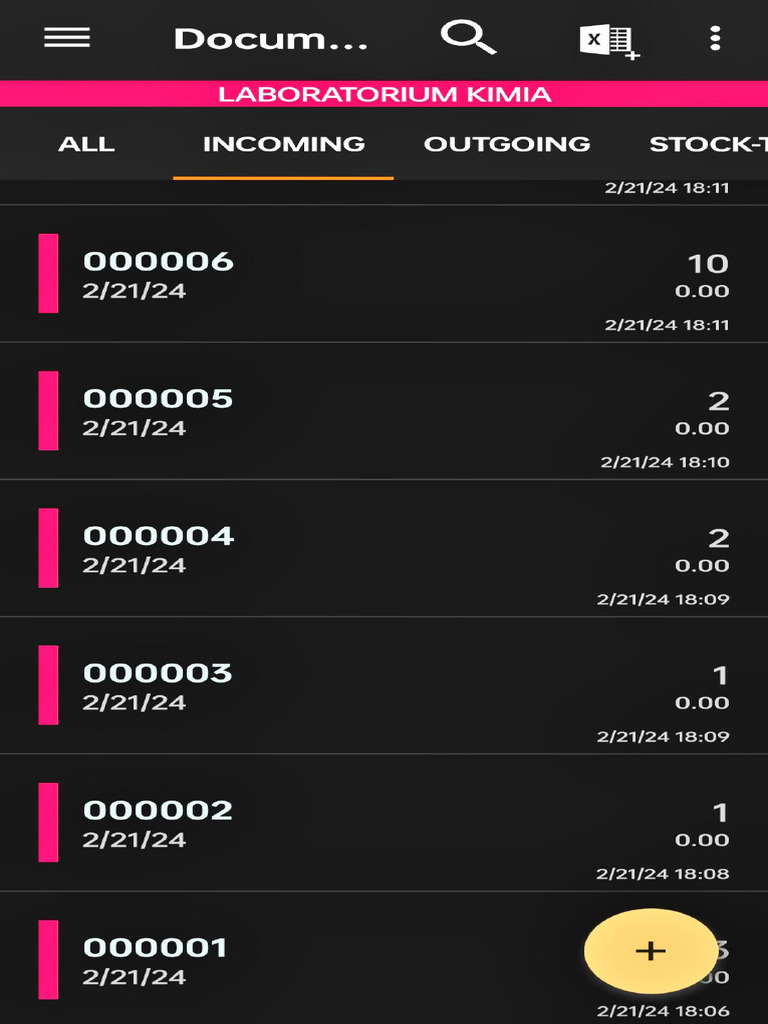Switch to the OUTGOING tab
This screenshot has height=1024, width=768.
tap(506, 144)
